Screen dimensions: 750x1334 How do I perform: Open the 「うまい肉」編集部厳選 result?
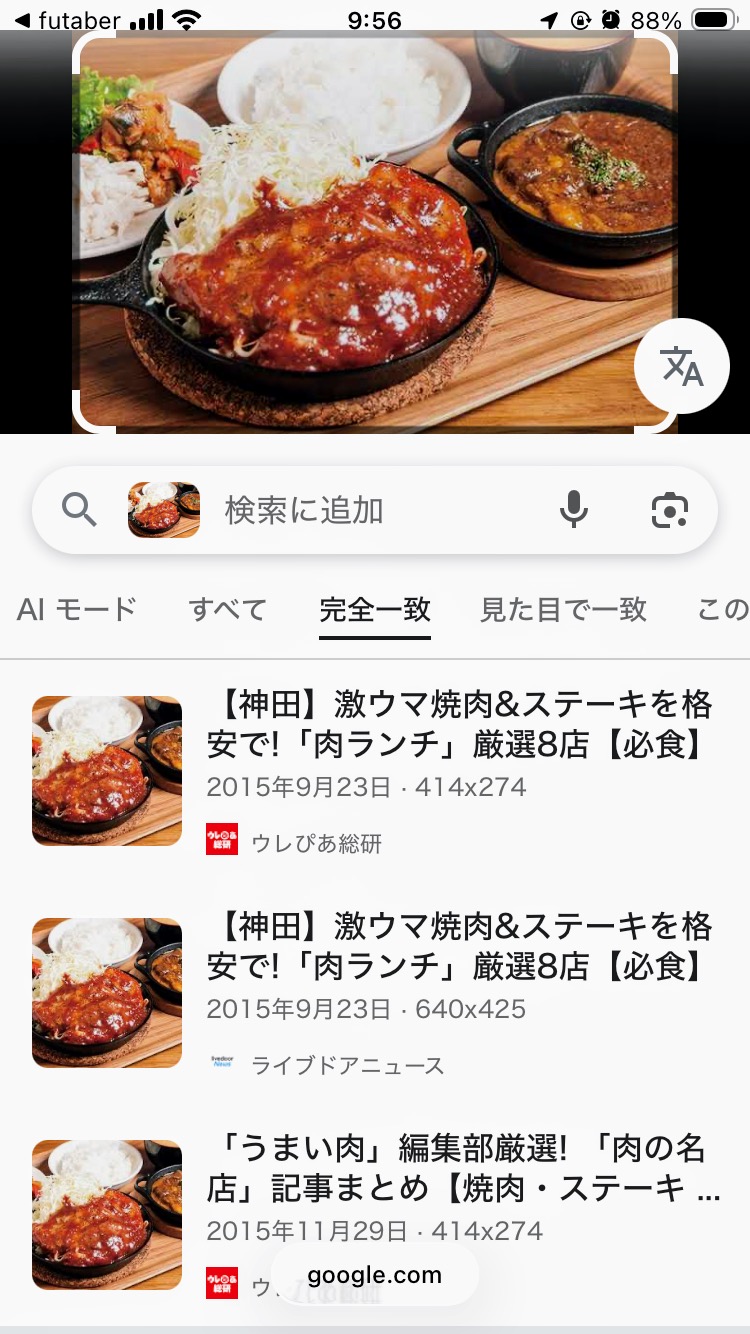point(458,1170)
